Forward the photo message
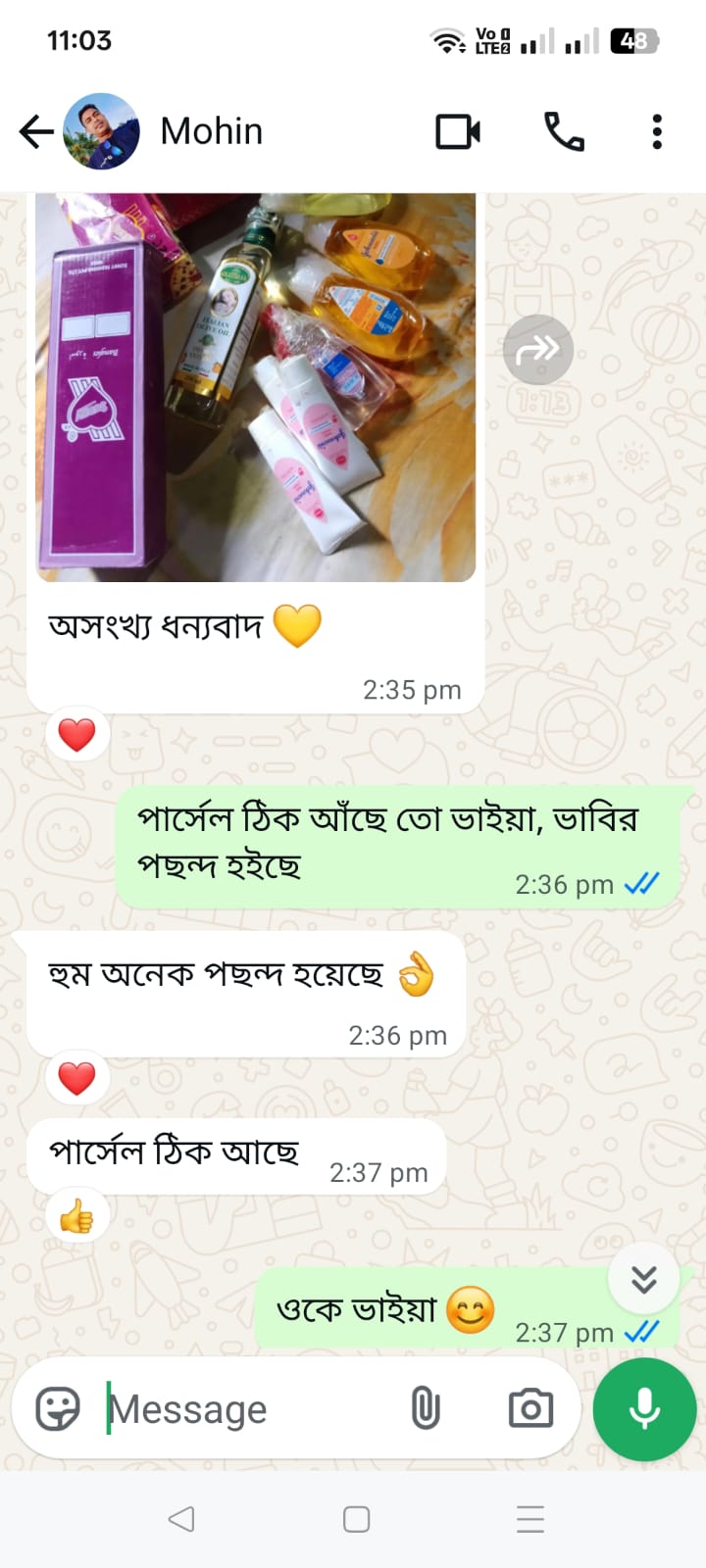Screen dimensions: 706x1568 click(537, 350)
